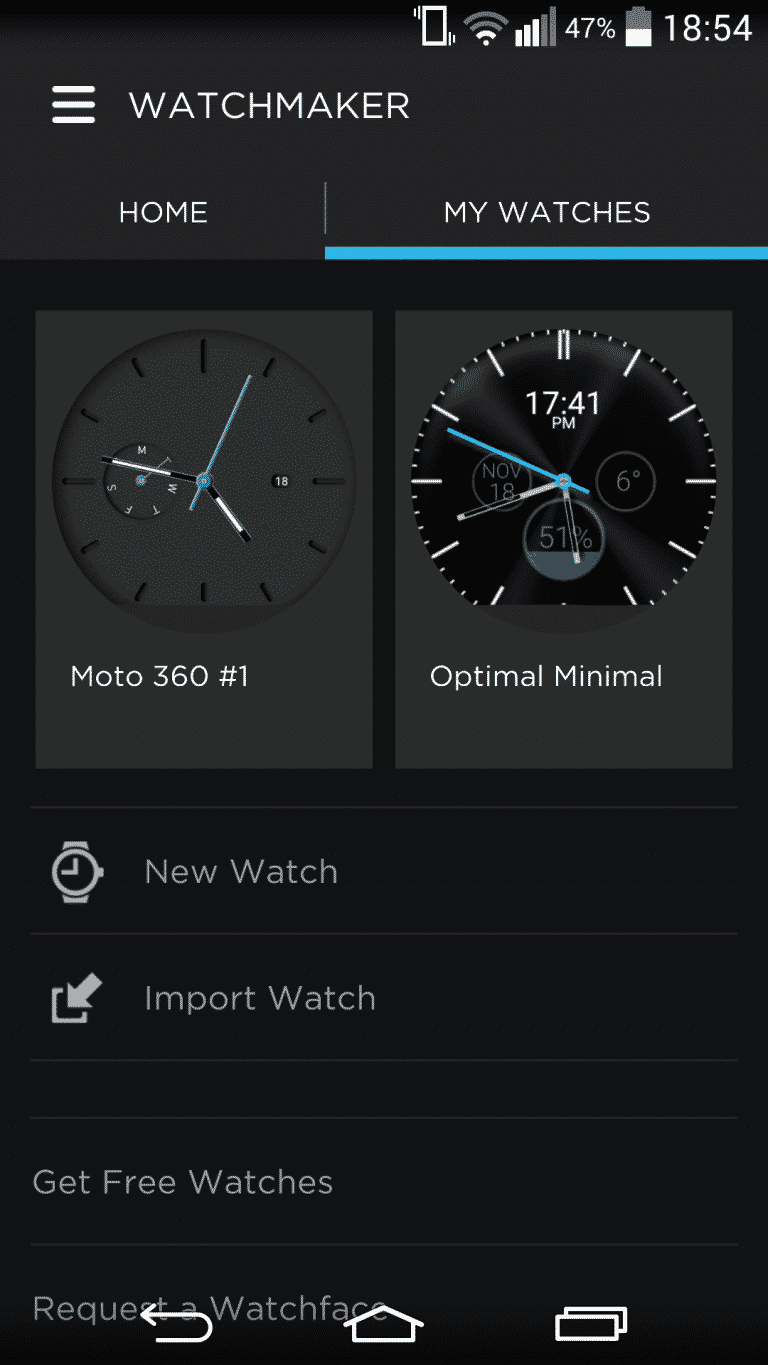This screenshot has width=768, height=1365.
Task: Open Get Free Watches
Action: [384, 1182]
